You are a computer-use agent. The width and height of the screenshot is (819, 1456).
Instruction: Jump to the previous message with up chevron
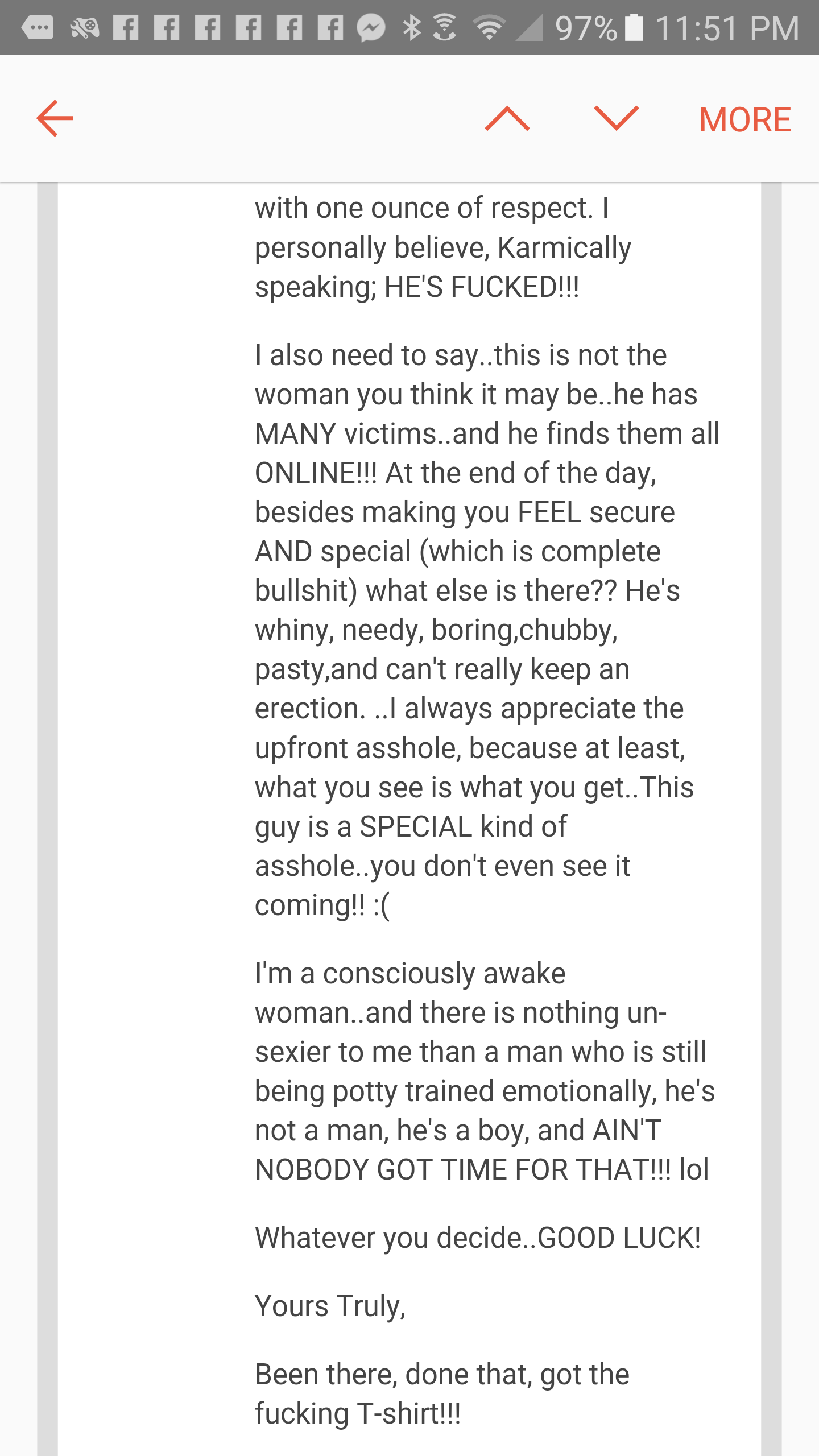pyautogui.click(x=507, y=118)
